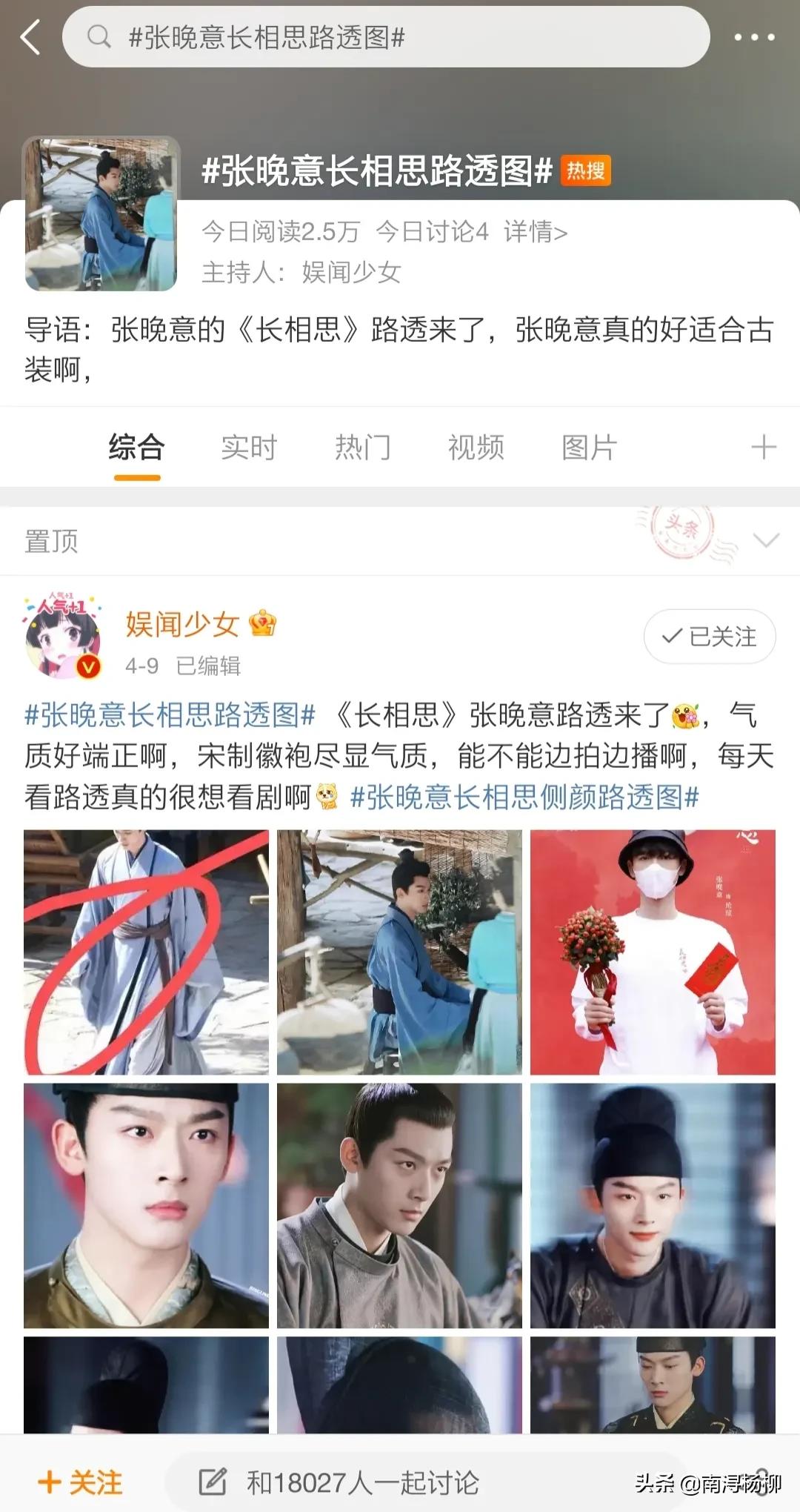
Task: Select the 热门 tab
Action: tap(361, 447)
